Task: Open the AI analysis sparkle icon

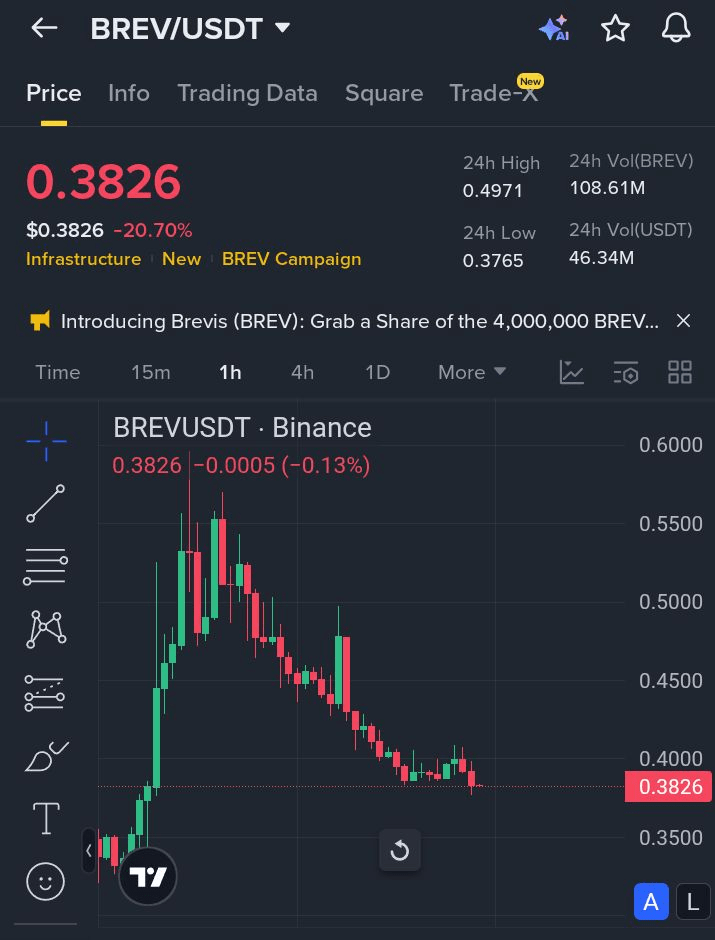Action: (x=553, y=29)
